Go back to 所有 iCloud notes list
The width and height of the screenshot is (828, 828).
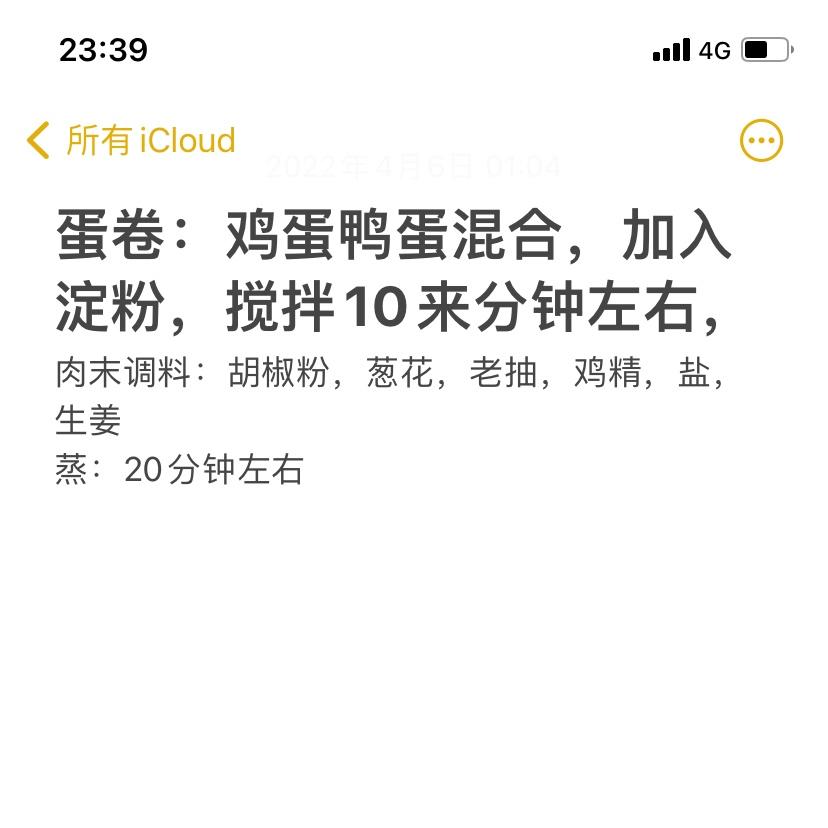(x=131, y=141)
